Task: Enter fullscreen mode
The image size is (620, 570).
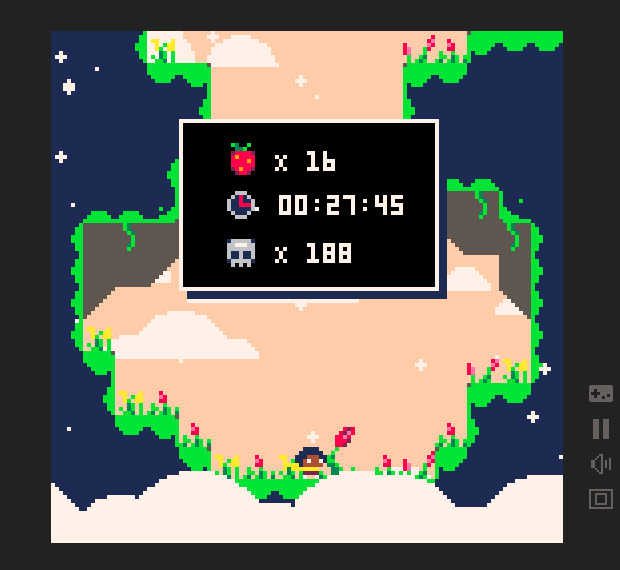Action: point(600,499)
